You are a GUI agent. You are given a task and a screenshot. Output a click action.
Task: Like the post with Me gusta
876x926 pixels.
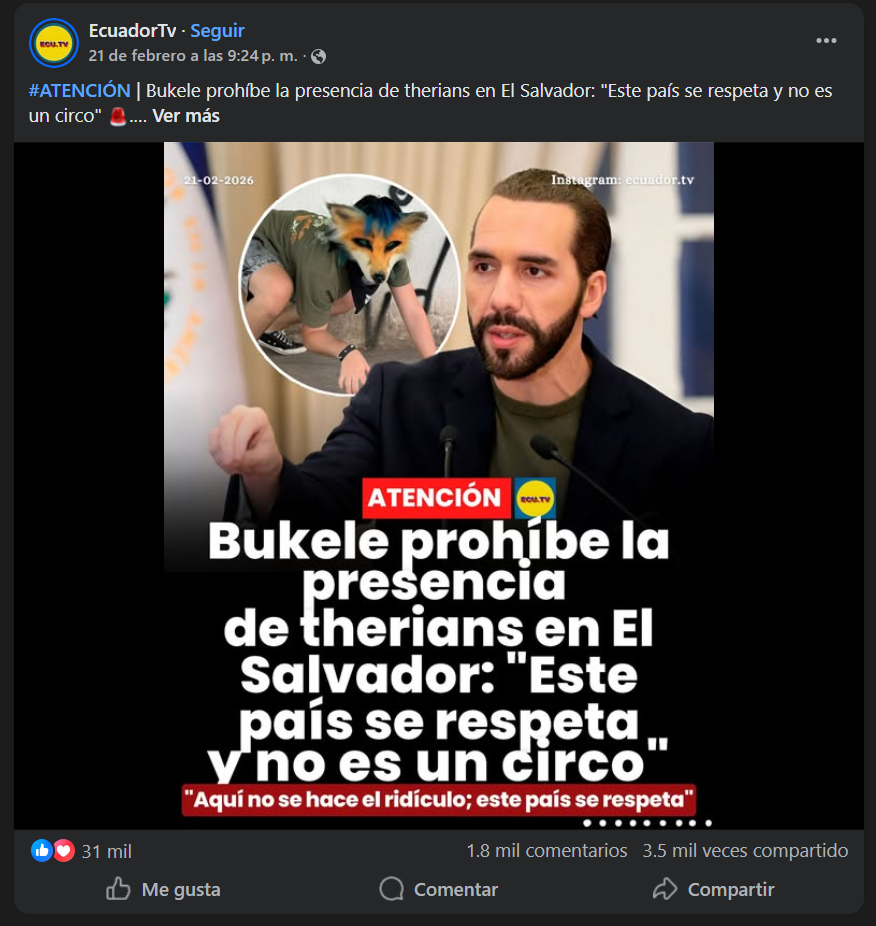click(x=163, y=889)
